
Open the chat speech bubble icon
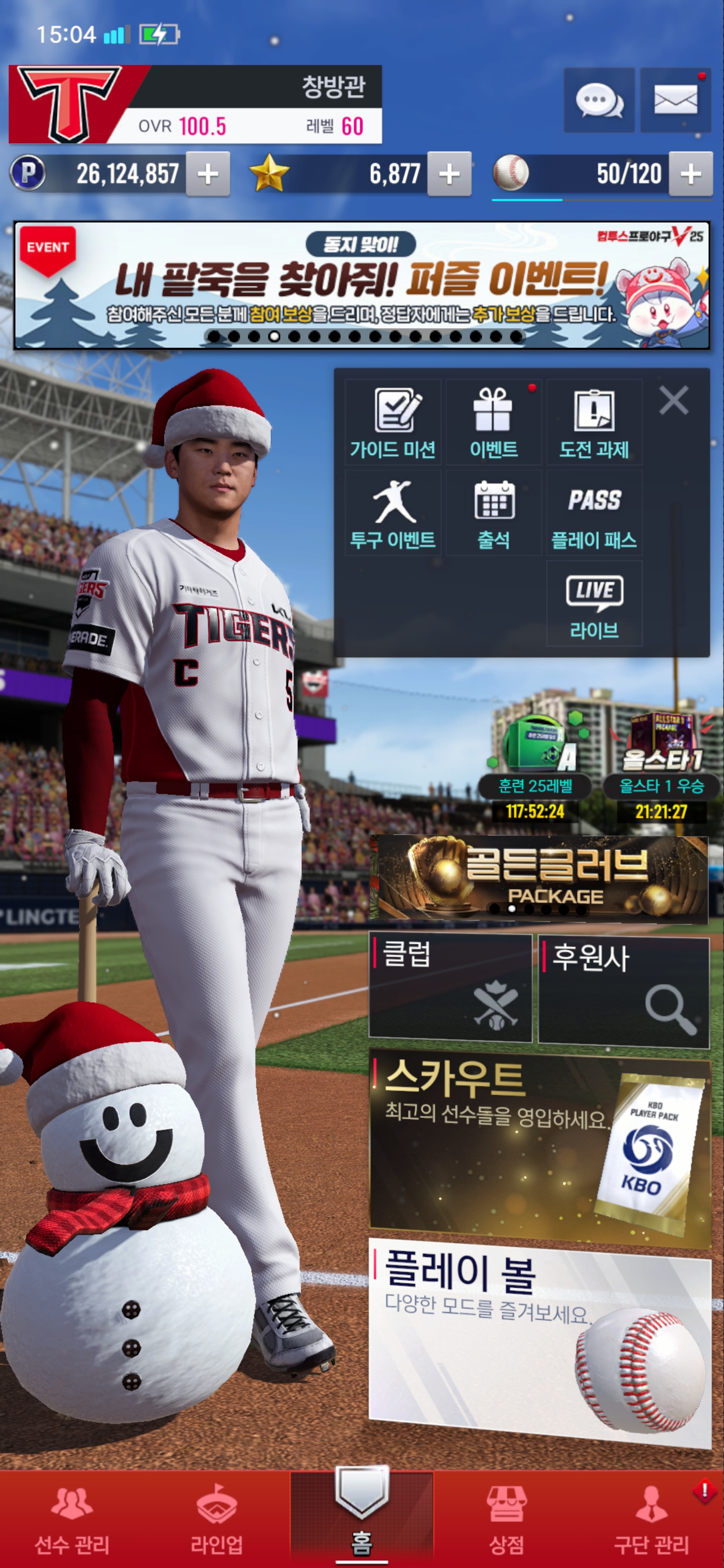point(599,101)
